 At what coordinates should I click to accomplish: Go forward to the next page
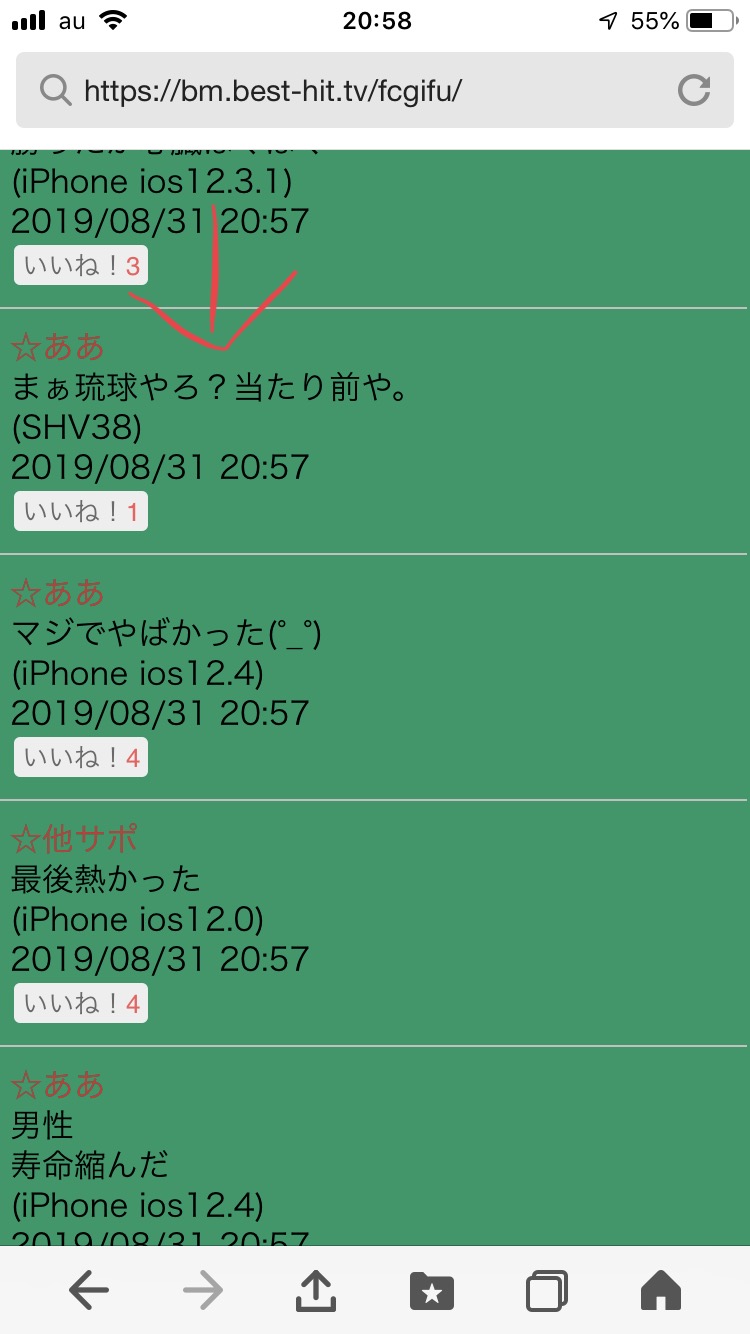pos(203,1291)
